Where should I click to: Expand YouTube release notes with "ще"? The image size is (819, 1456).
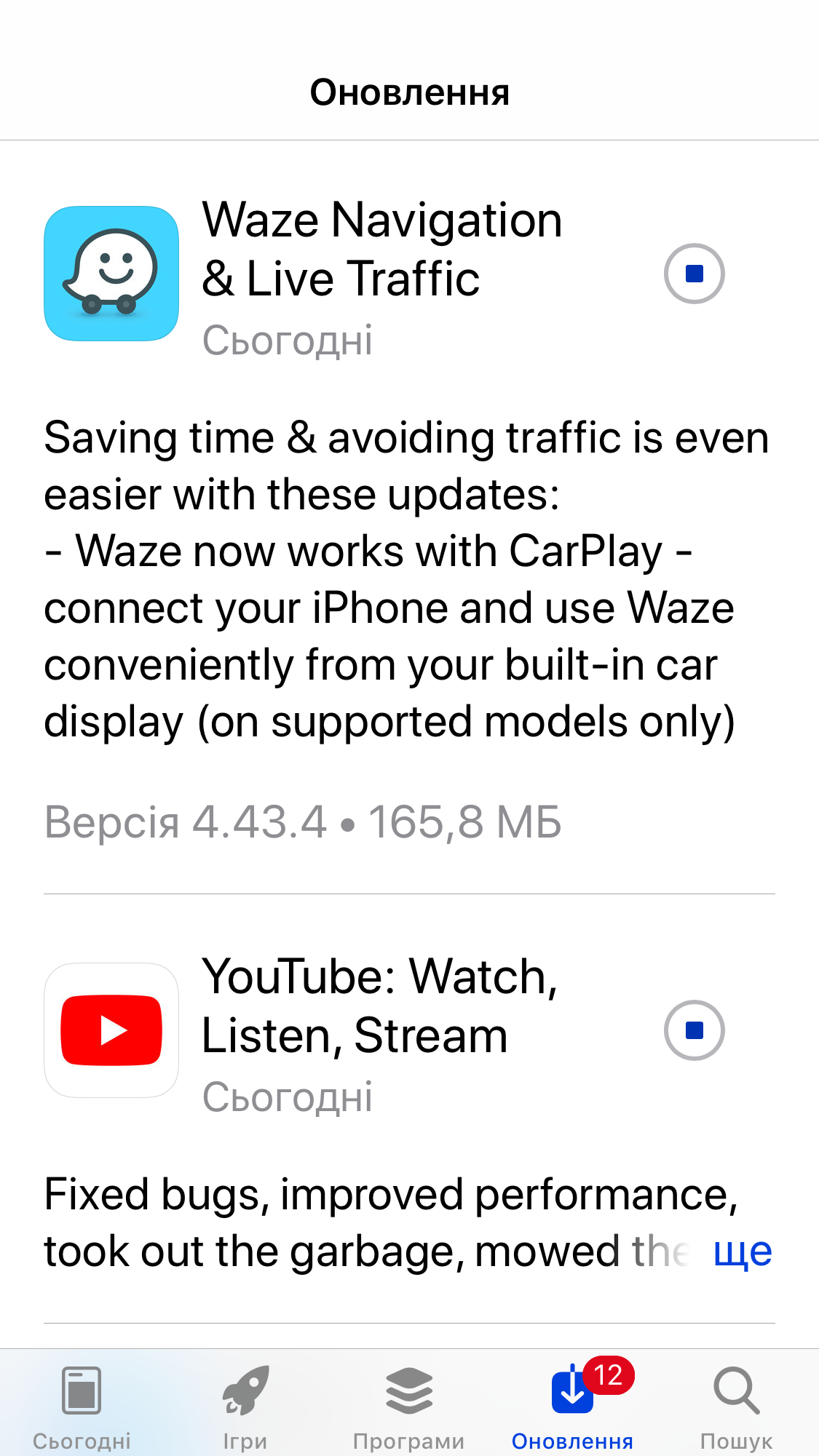(742, 1252)
